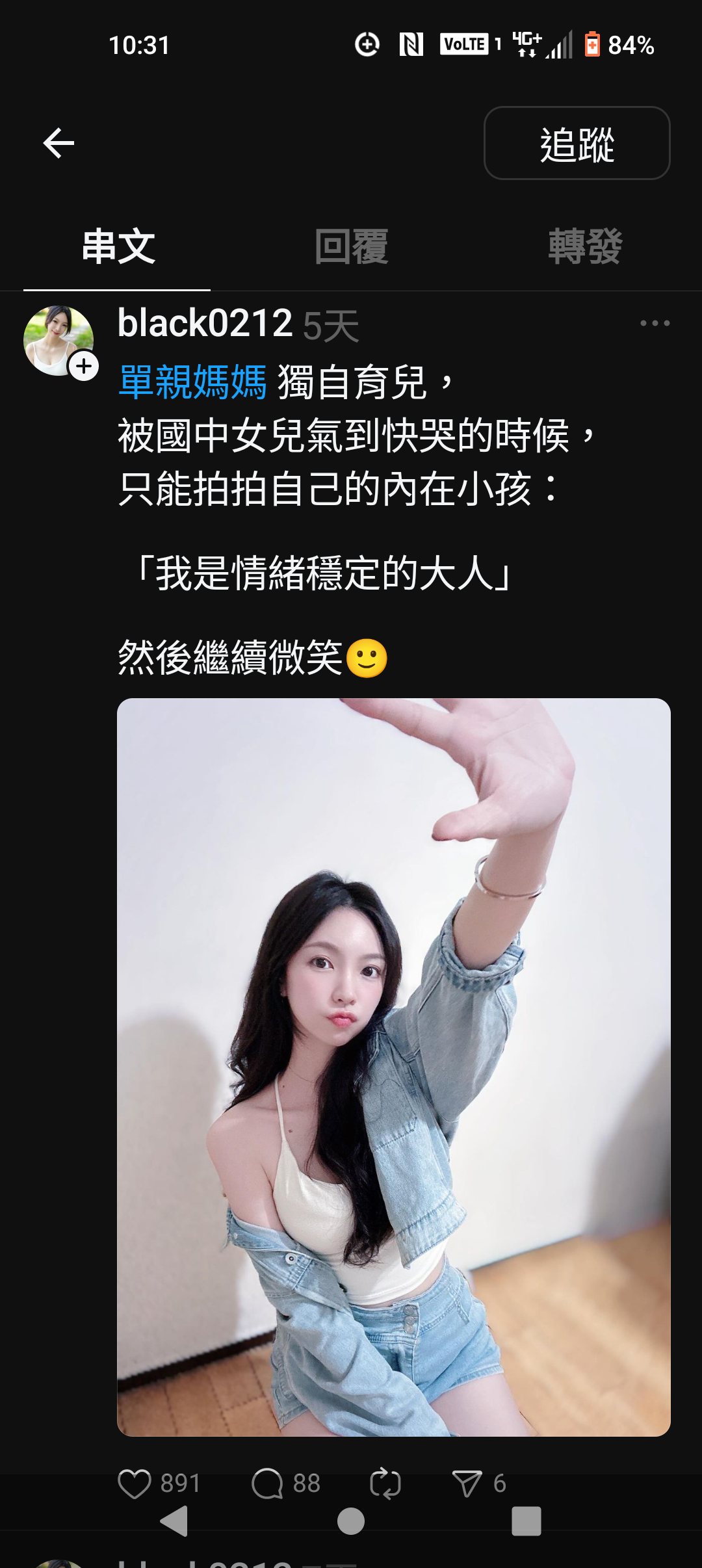Open the three-dot menu on the post
This screenshot has width=702, height=1568.
click(x=654, y=323)
